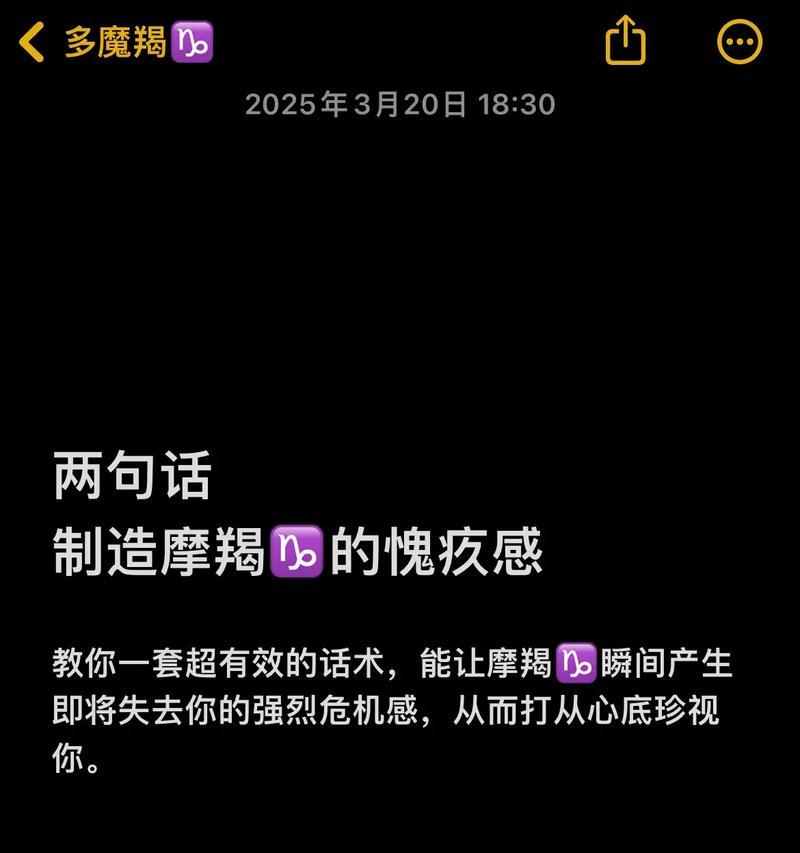
Task: Open the more options menu
Action: click(x=740, y=42)
